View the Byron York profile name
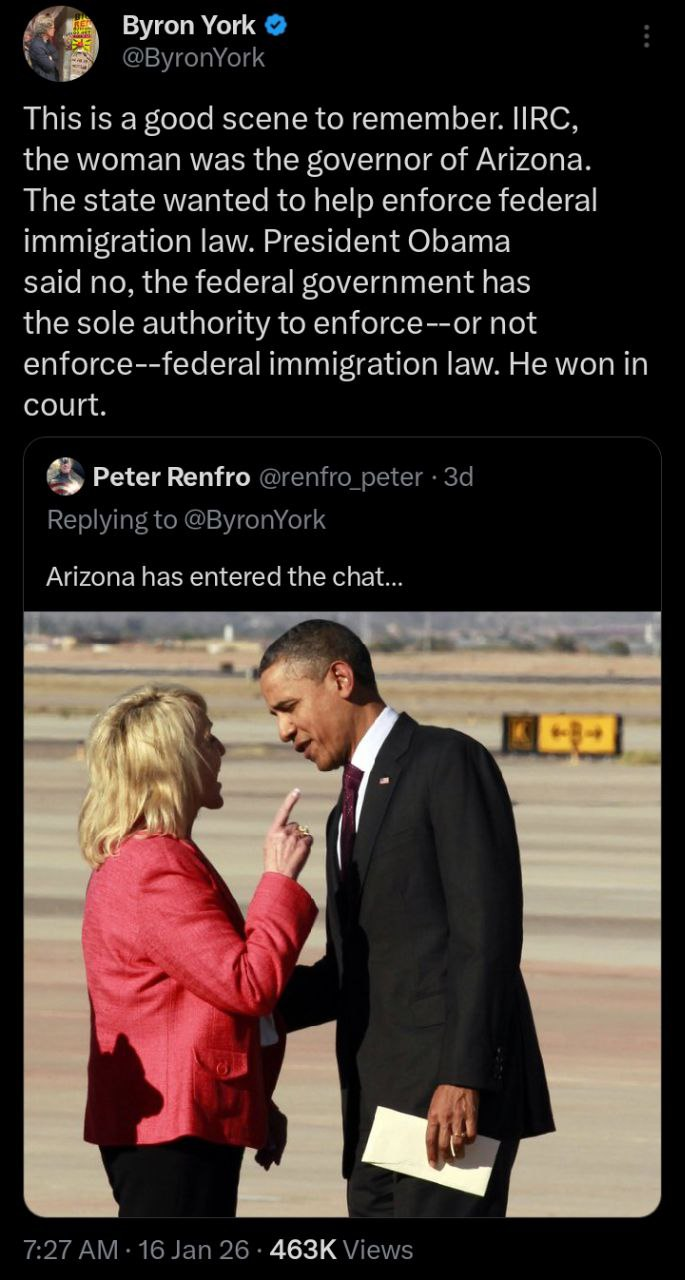The width and height of the screenshot is (685, 1280). point(189,26)
